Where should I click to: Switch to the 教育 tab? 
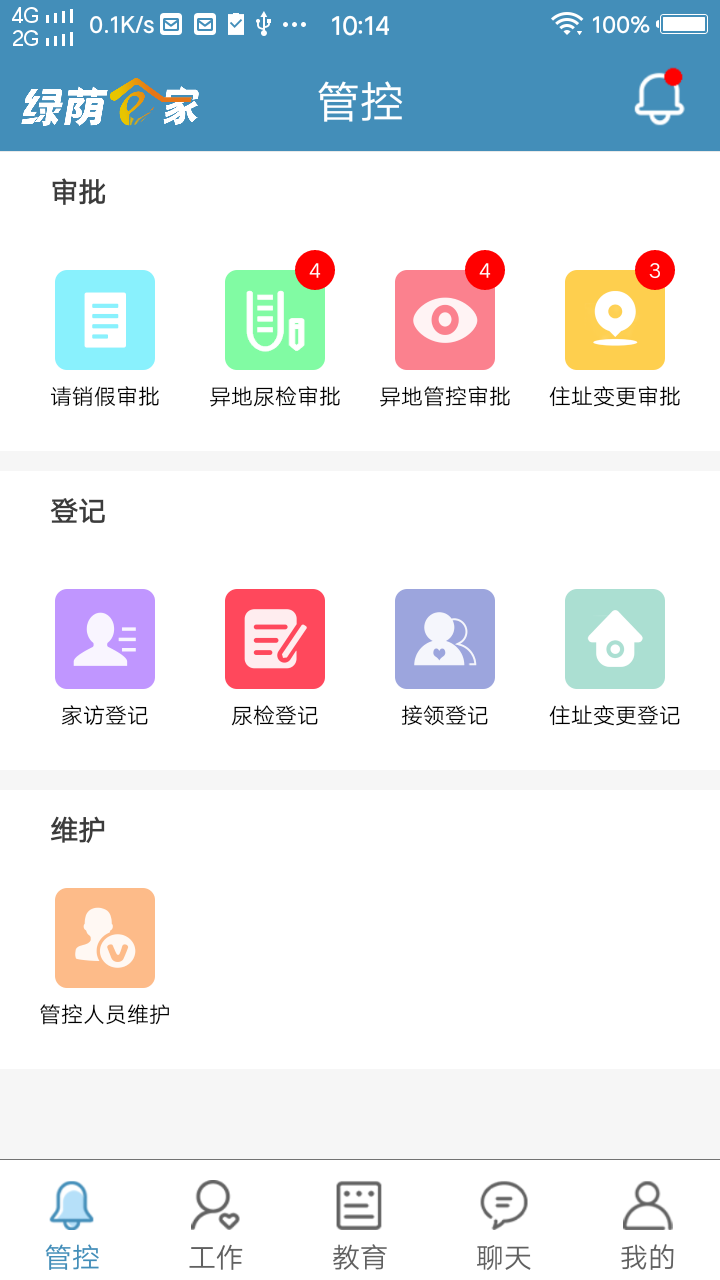click(x=358, y=1221)
